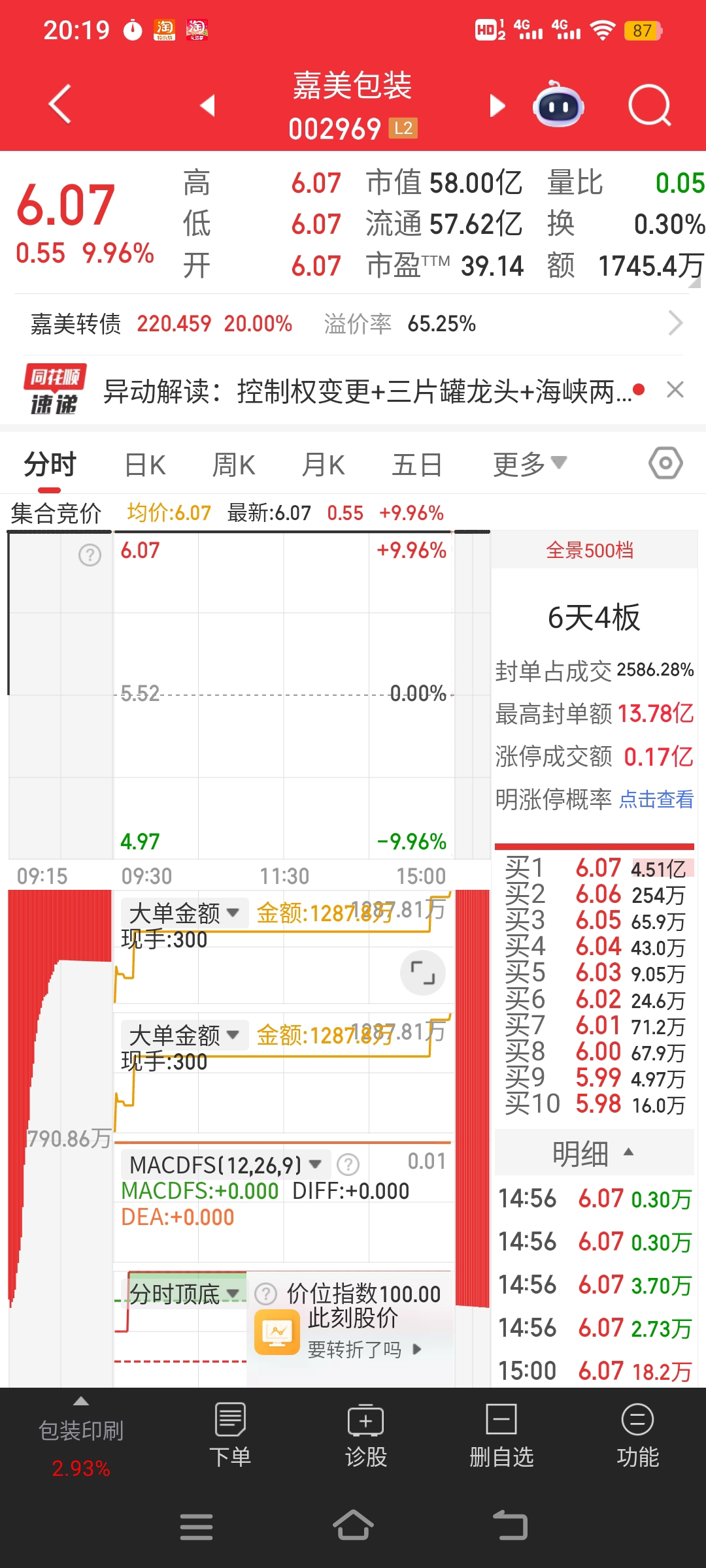
Task: Open the MACDFS(12,26,9) indicator dropdown
Action: (224, 1164)
